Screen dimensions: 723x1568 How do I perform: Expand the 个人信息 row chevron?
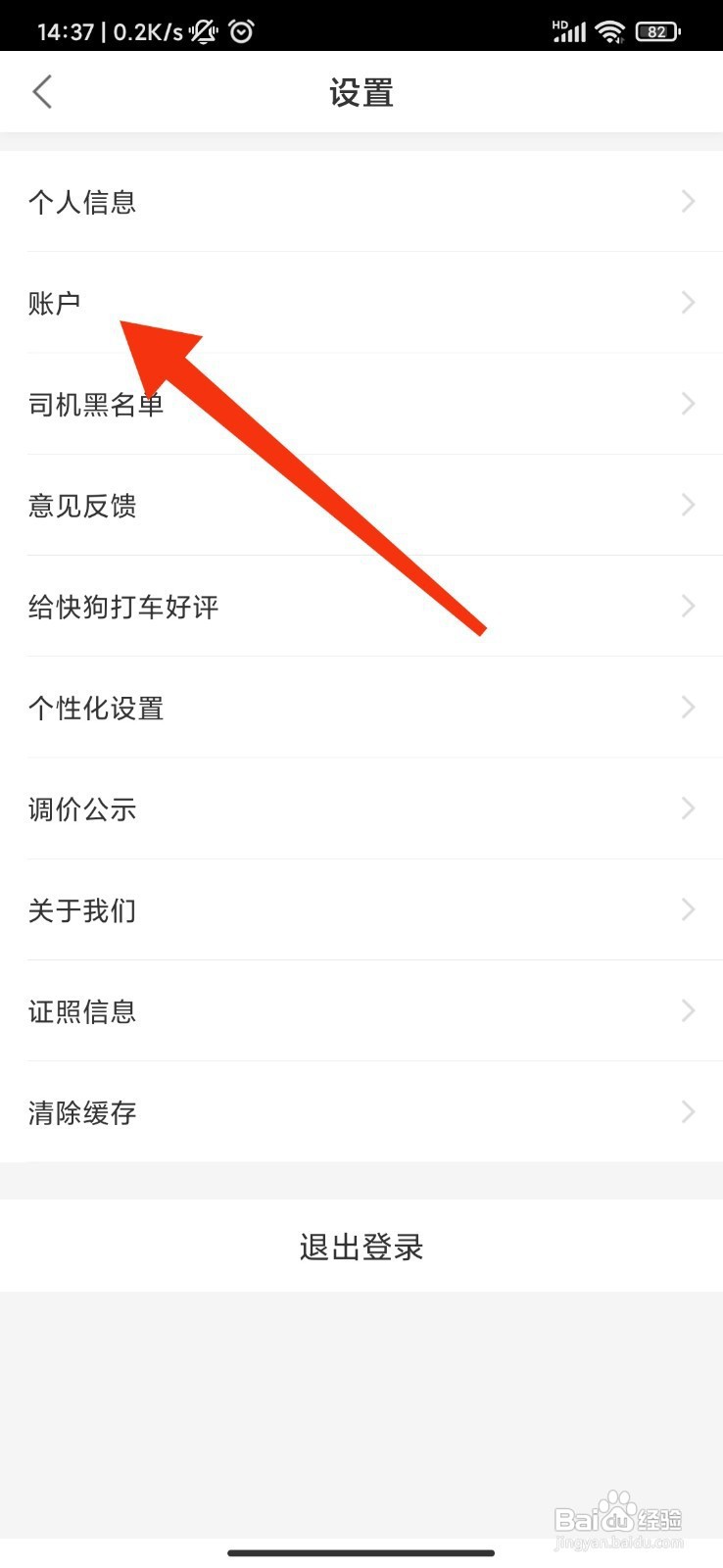point(688,201)
